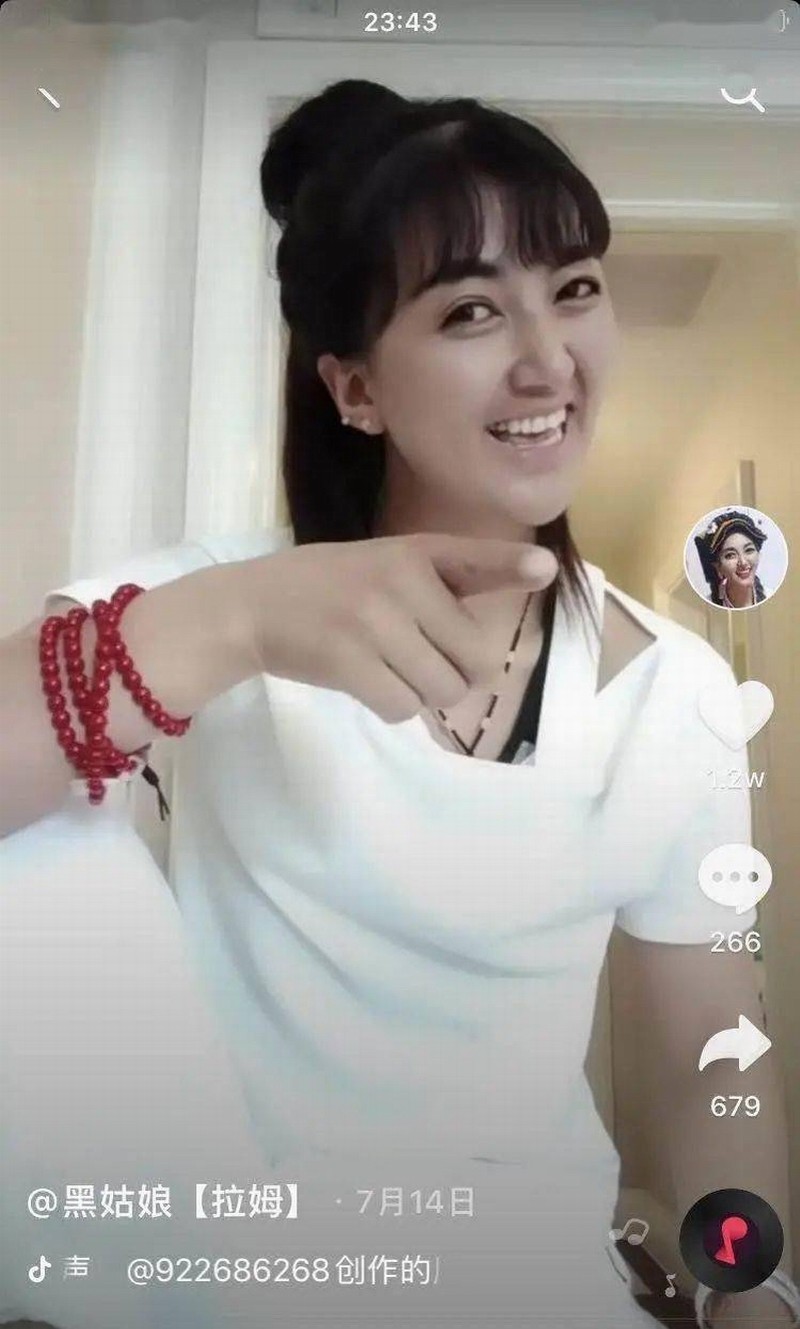Open the comments bubble showing 266
The image size is (800, 1329).
tap(735, 878)
